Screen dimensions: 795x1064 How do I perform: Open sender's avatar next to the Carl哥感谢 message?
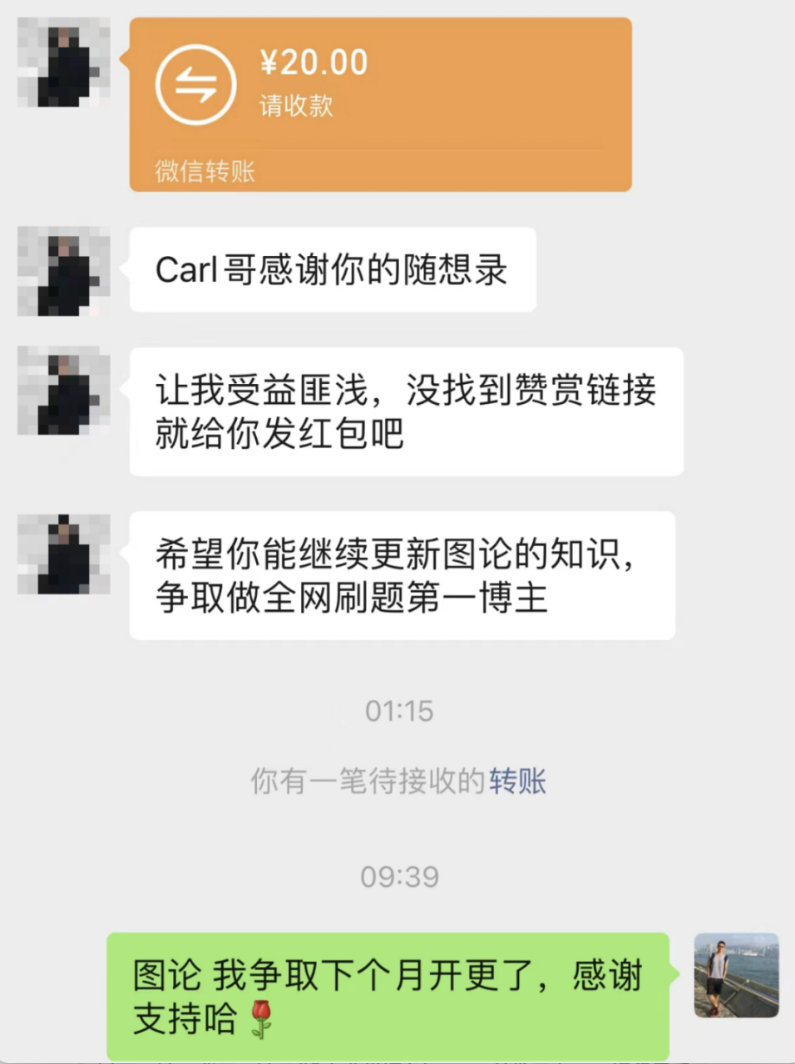coord(63,272)
